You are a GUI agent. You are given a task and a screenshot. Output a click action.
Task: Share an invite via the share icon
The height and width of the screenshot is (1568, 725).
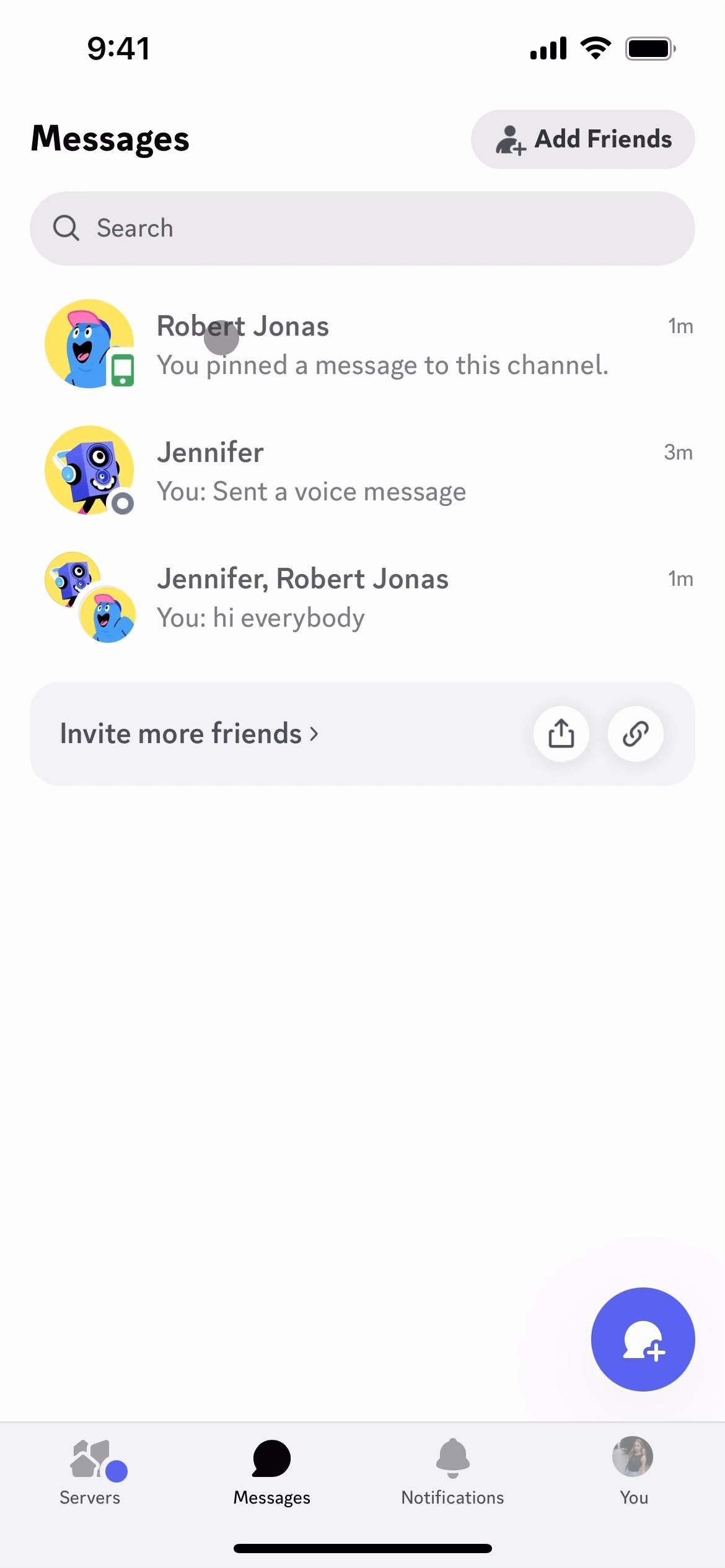(x=561, y=734)
